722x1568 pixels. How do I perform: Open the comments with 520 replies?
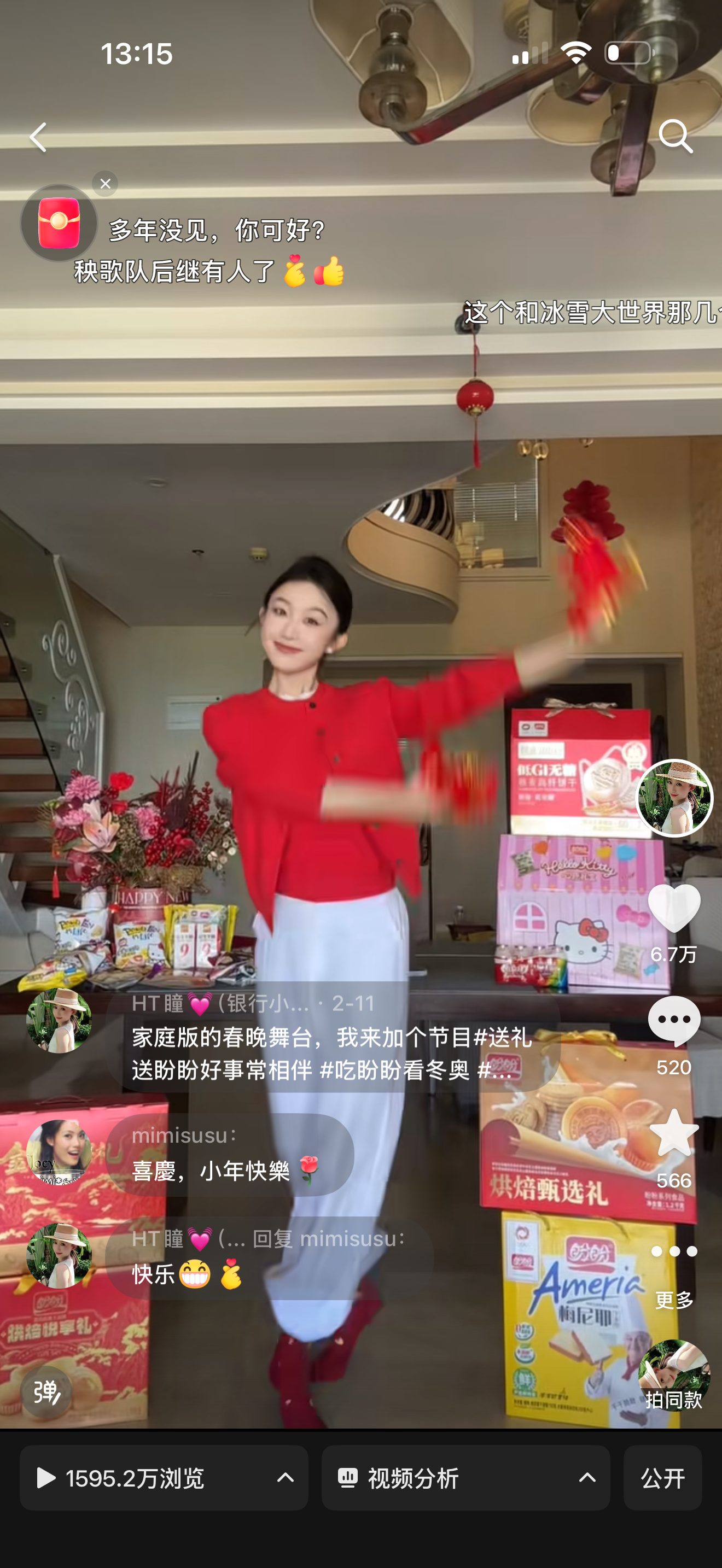pos(674,1022)
